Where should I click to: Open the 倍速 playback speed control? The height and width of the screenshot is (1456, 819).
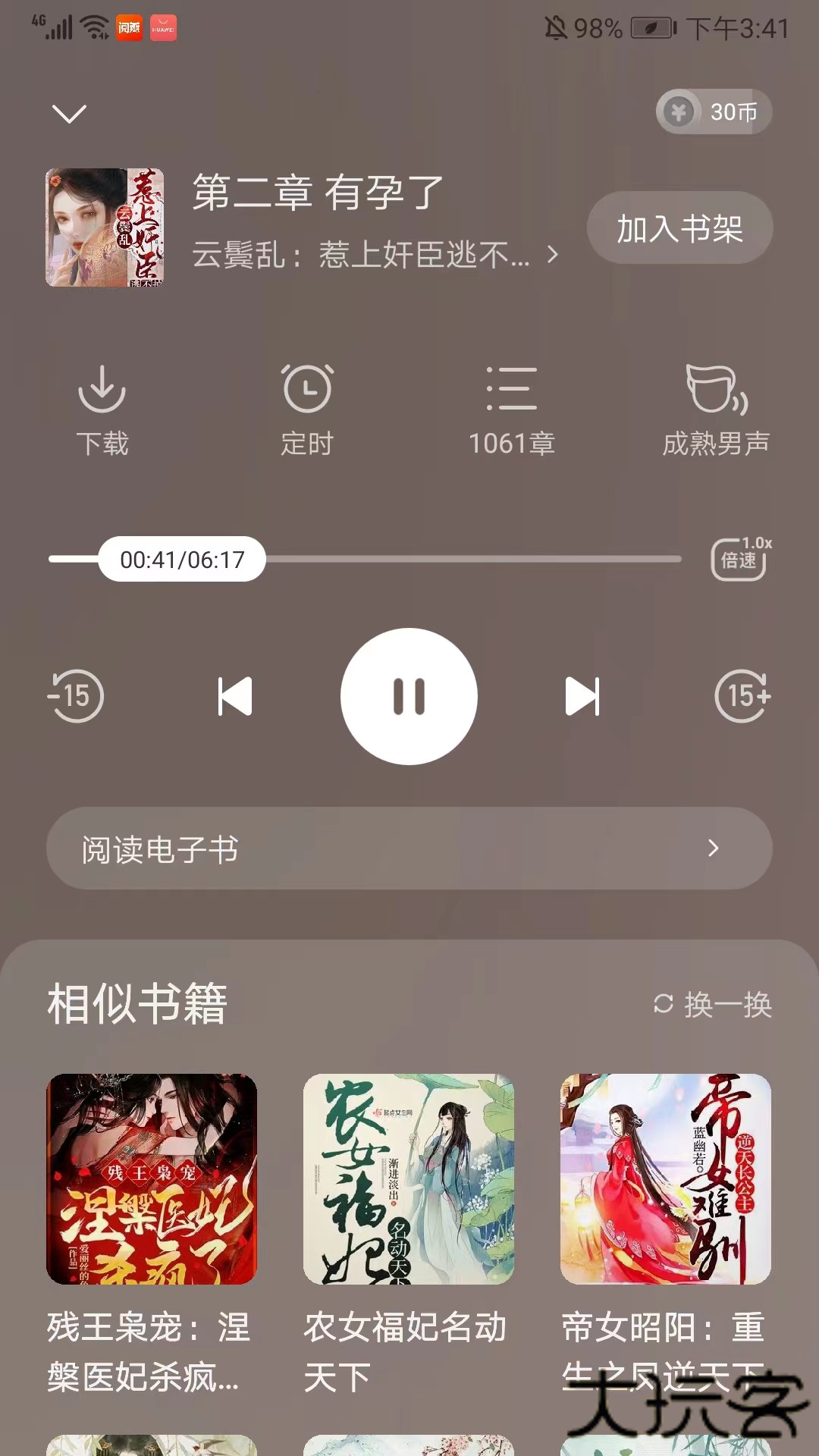click(x=739, y=560)
